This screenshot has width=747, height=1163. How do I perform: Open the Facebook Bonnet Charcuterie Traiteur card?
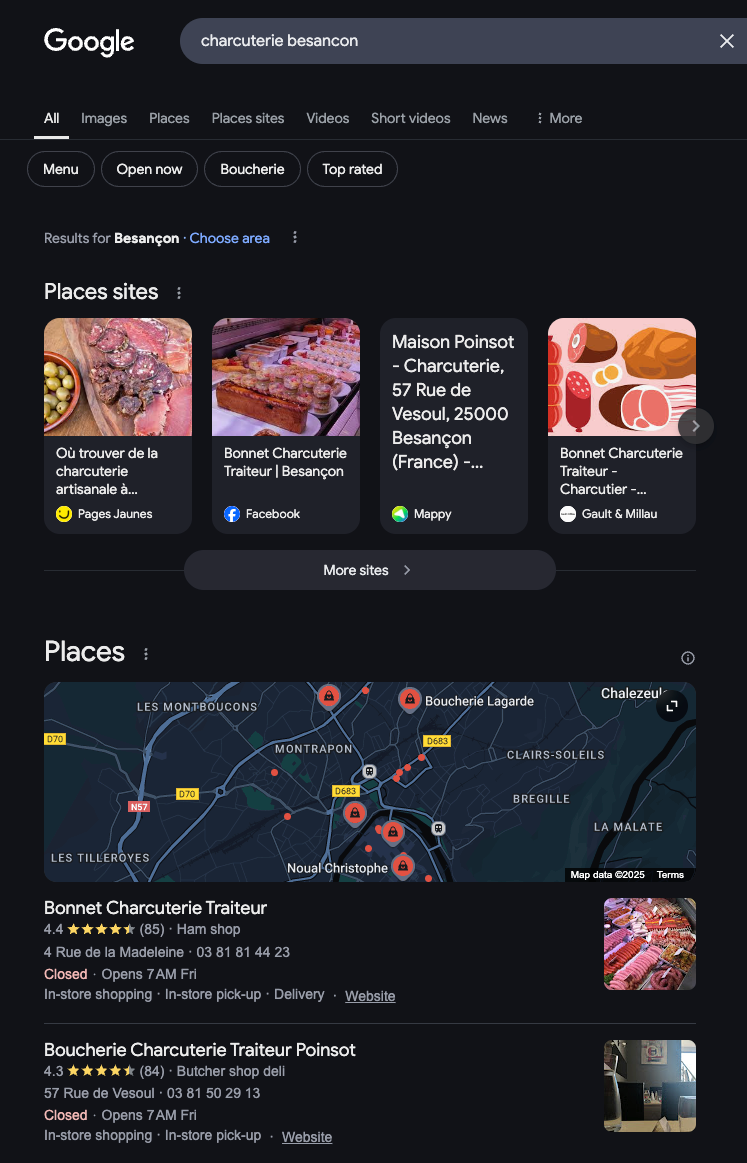pos(286,425)
